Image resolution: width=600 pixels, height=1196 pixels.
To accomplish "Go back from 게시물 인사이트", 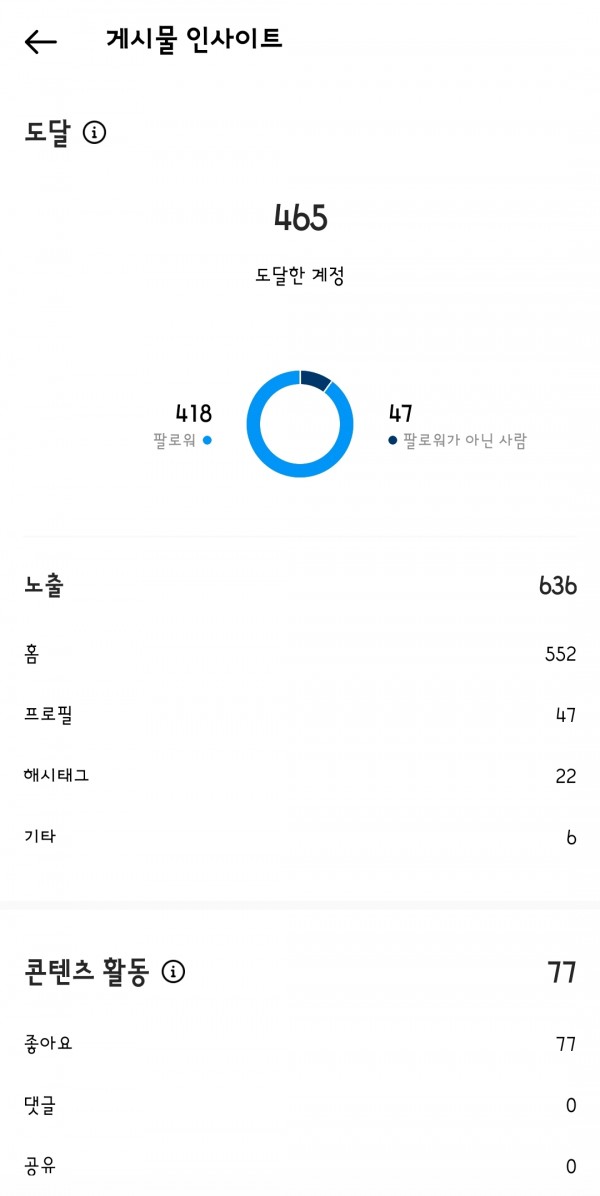I will [x=41, y=41].
